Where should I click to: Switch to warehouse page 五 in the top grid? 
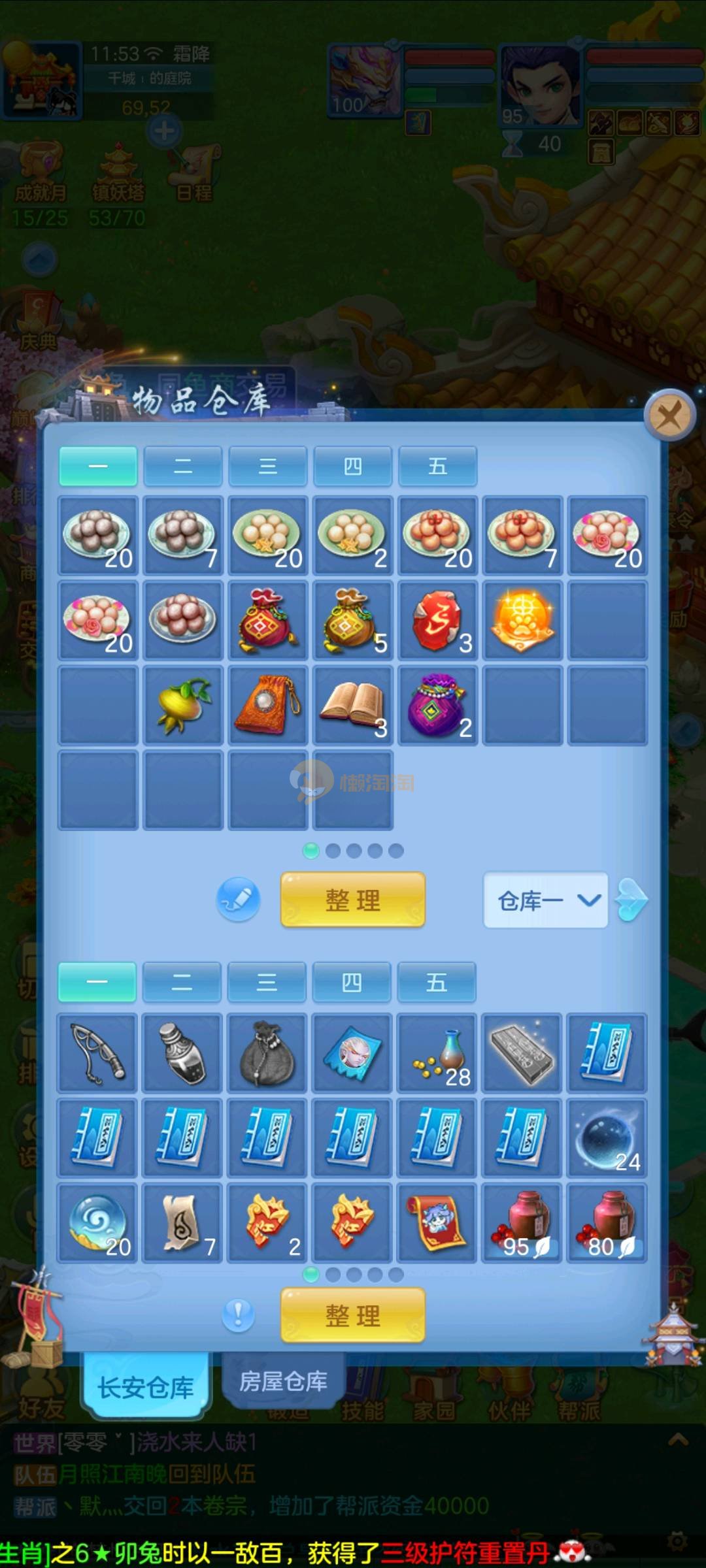437,466
